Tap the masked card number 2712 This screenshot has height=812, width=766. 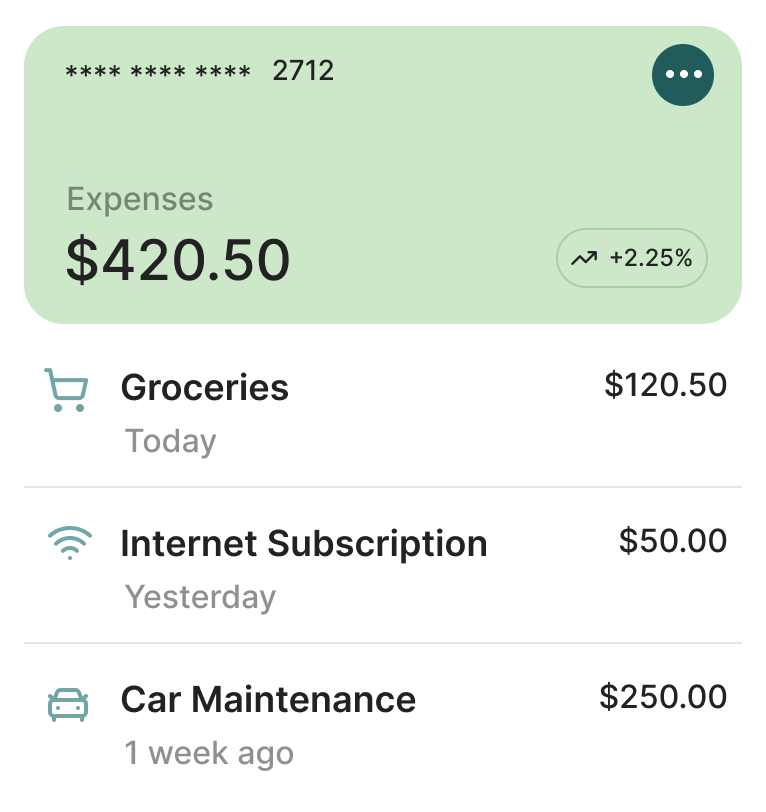(x=200, y=71)
